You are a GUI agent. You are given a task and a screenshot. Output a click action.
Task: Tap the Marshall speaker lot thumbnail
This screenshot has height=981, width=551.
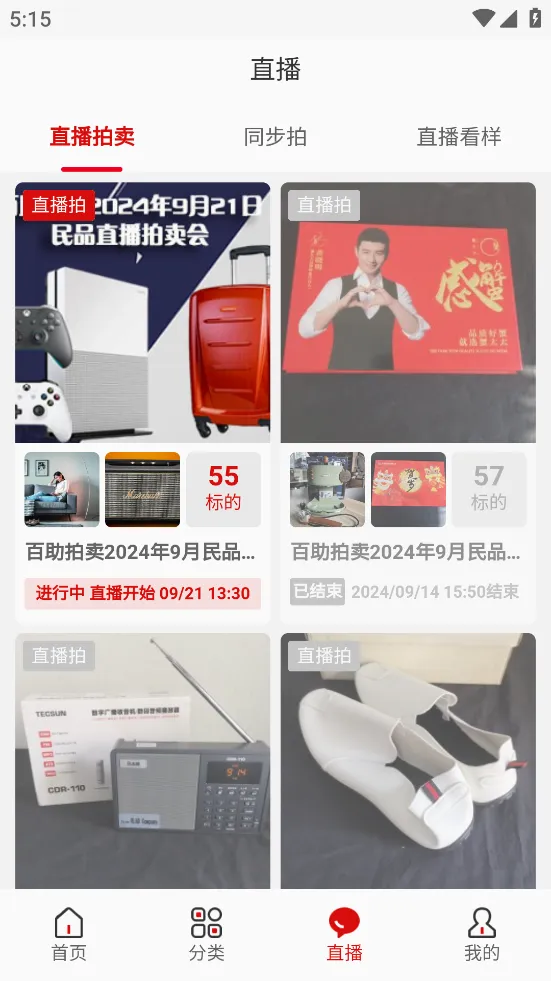tap(143, 489)
